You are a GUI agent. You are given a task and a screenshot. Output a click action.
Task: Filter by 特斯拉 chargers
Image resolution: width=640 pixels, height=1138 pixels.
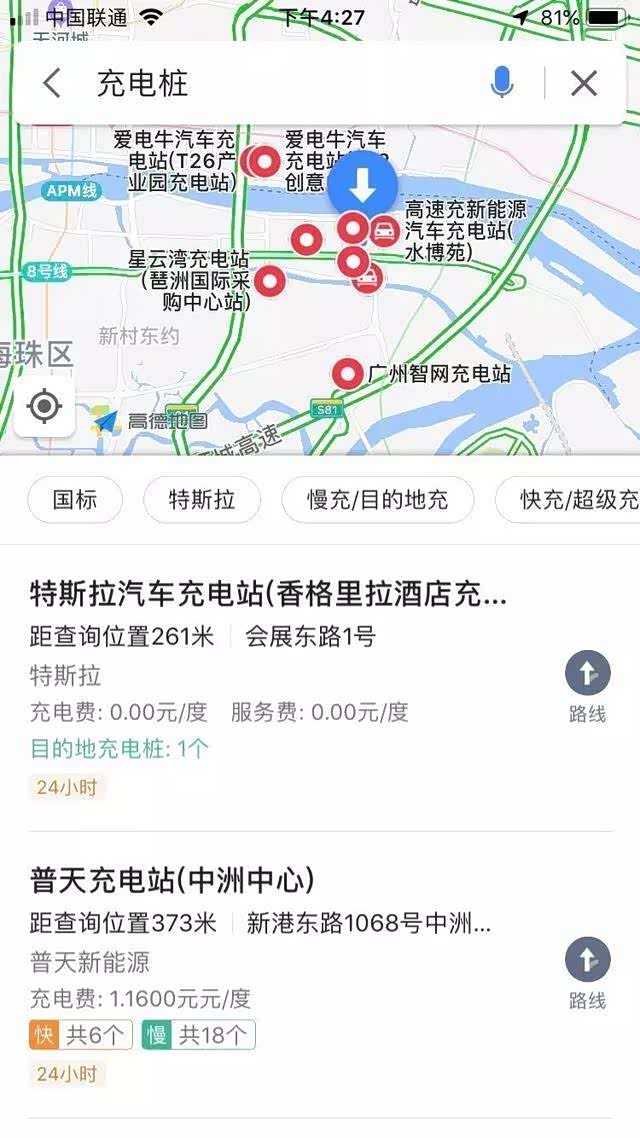tap(202, 499)
